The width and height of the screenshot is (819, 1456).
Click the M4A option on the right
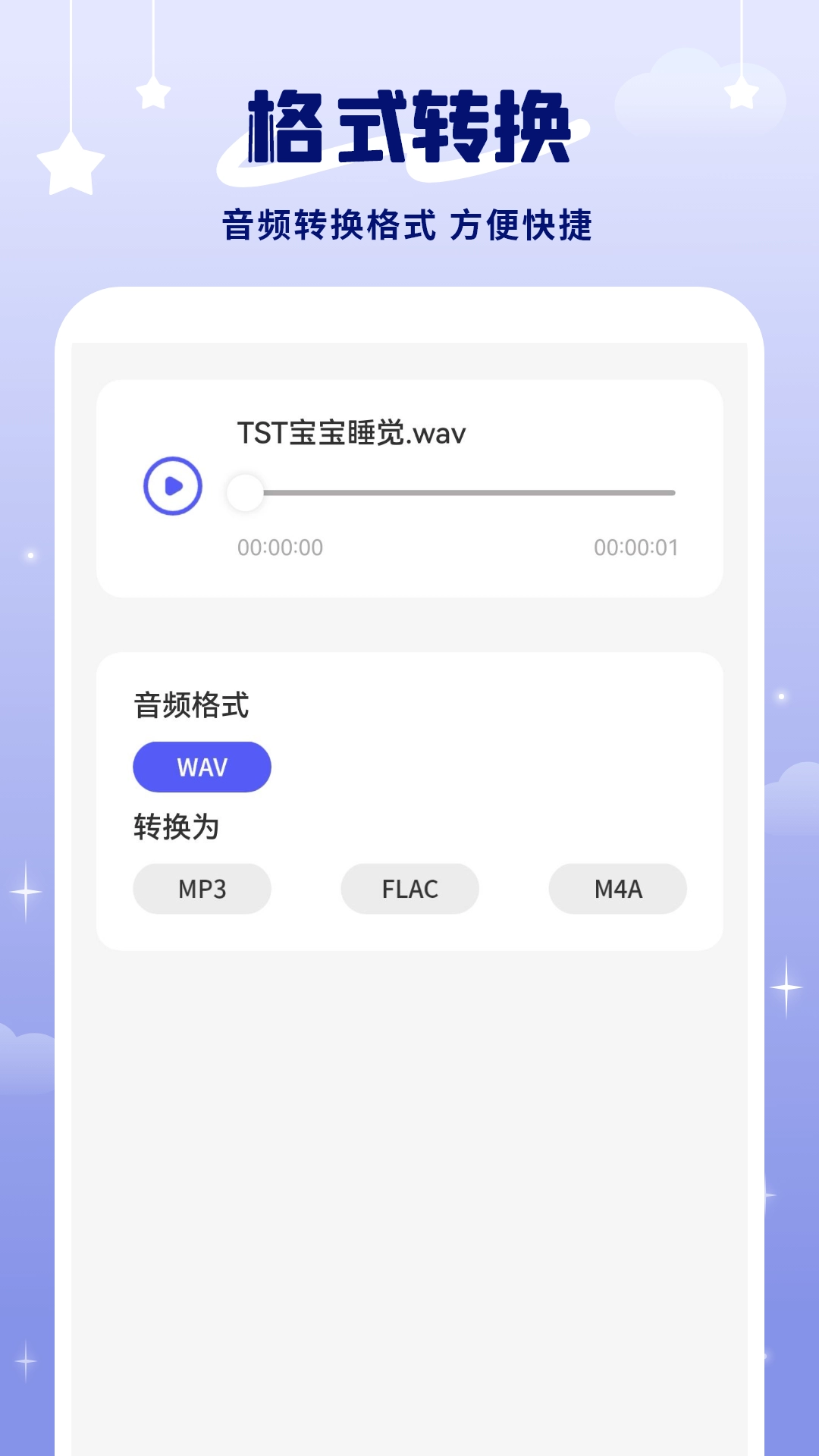(x=617, y=888)
